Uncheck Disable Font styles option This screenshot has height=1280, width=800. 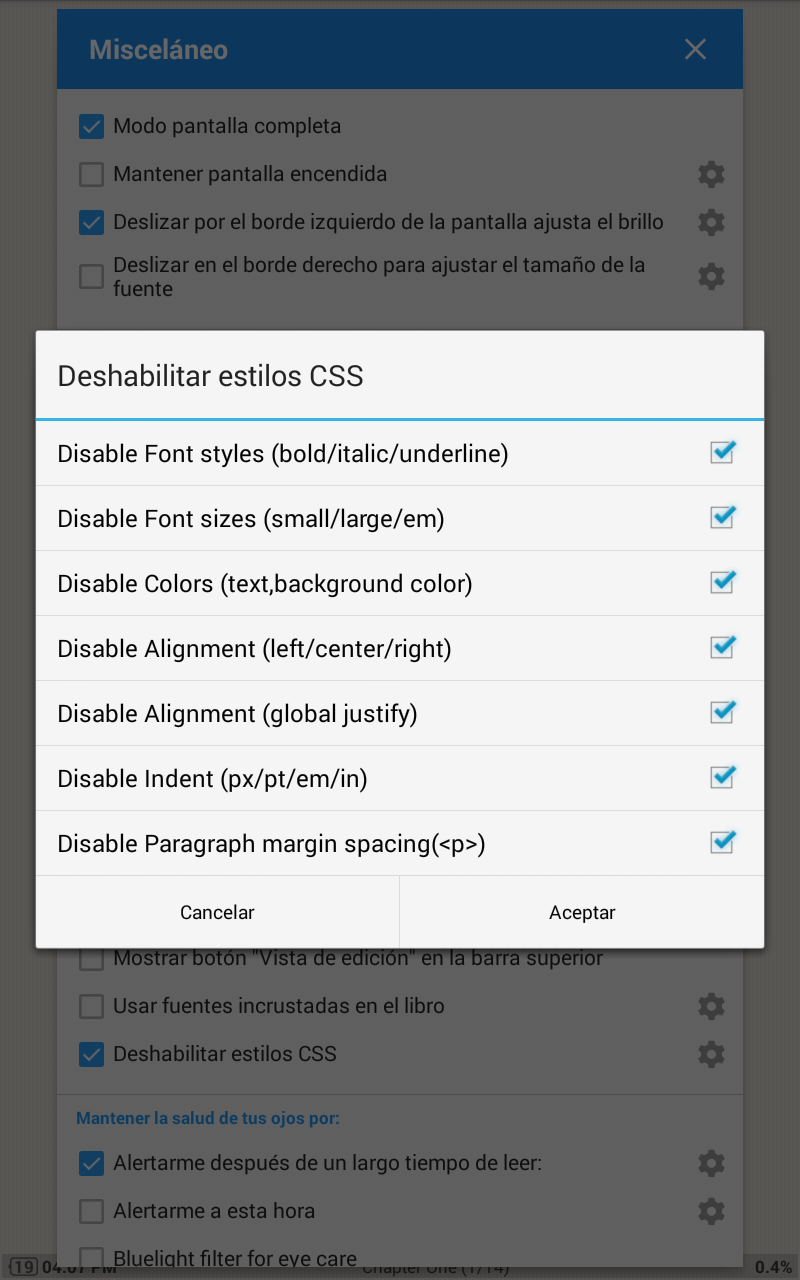pos(722,453)
